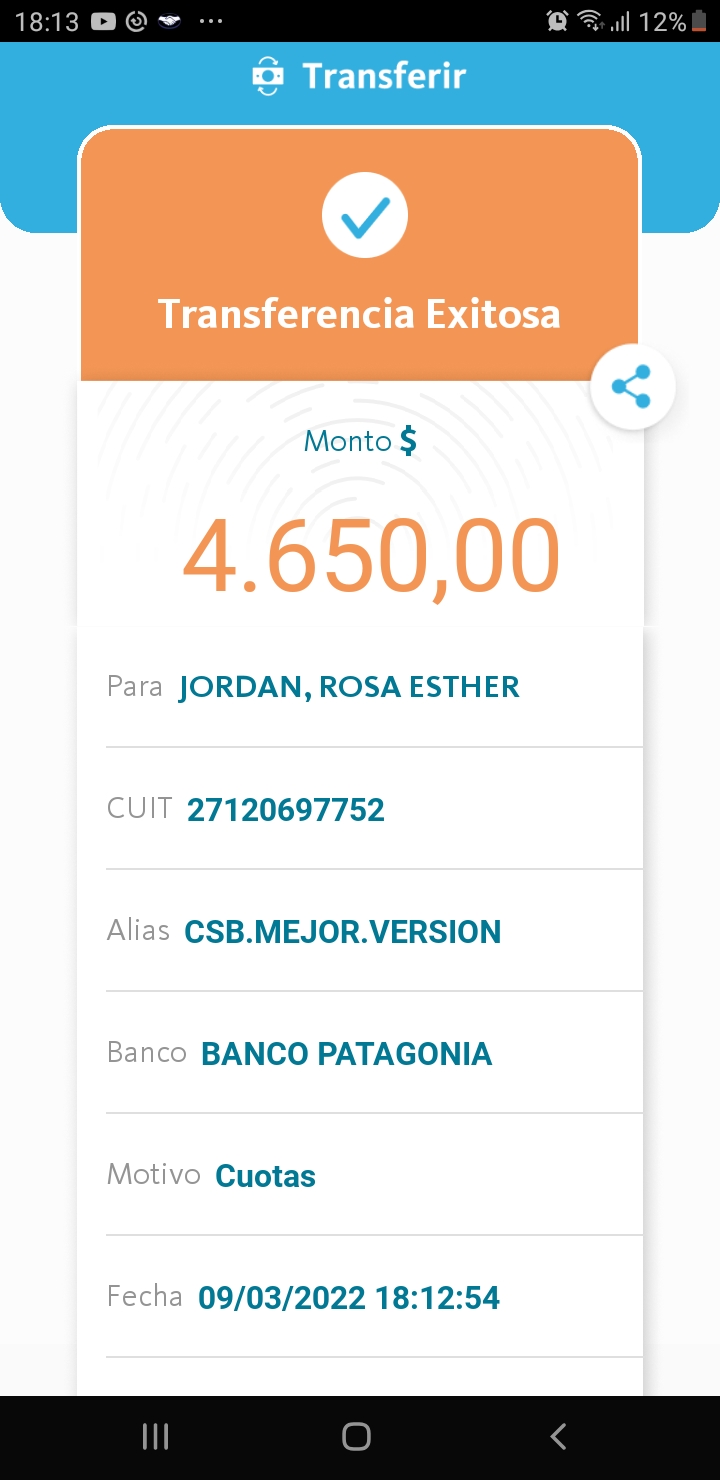Open the recent apps view

(155, 1437)
